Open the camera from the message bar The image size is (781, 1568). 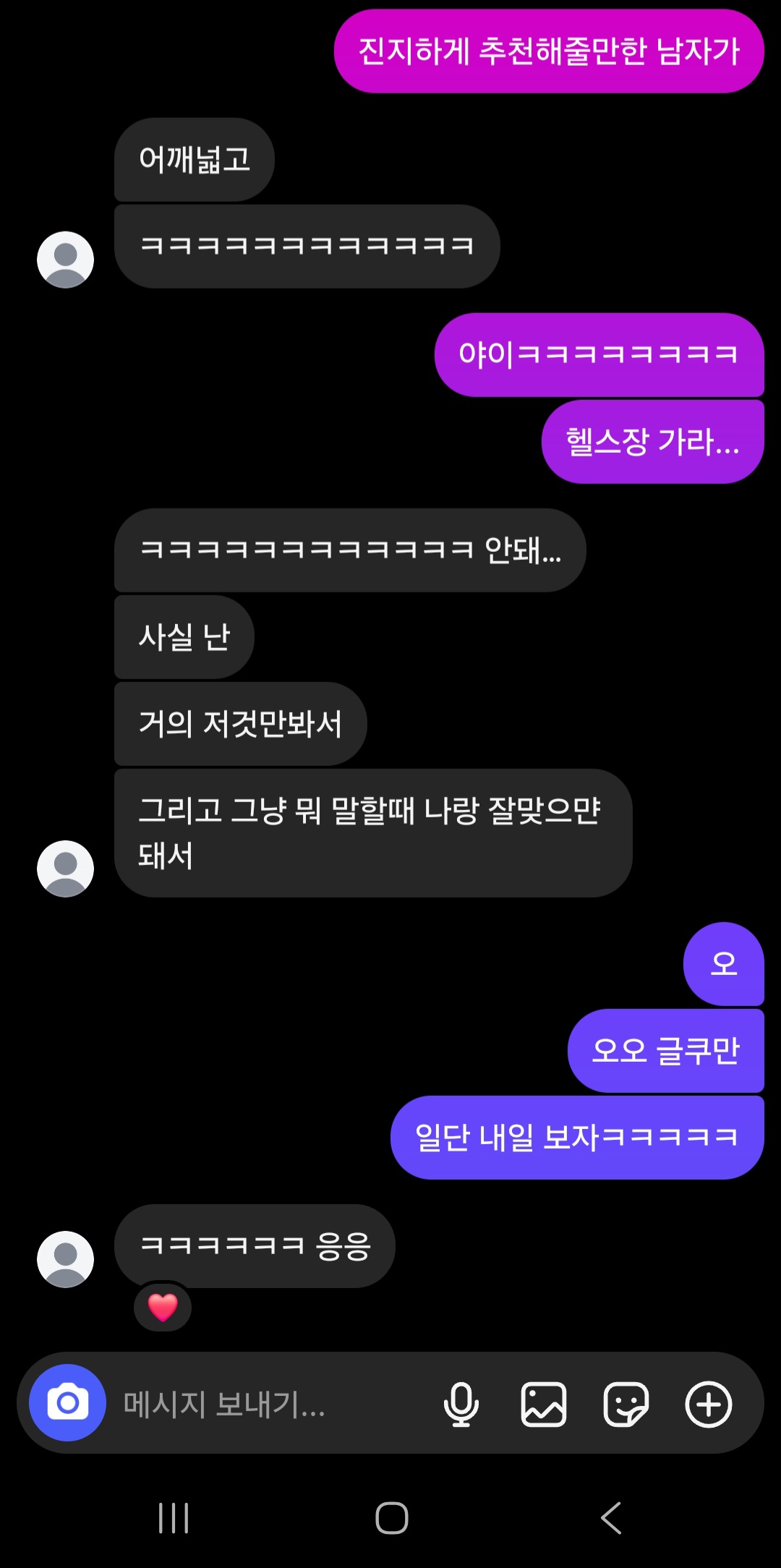[67, 1402]
